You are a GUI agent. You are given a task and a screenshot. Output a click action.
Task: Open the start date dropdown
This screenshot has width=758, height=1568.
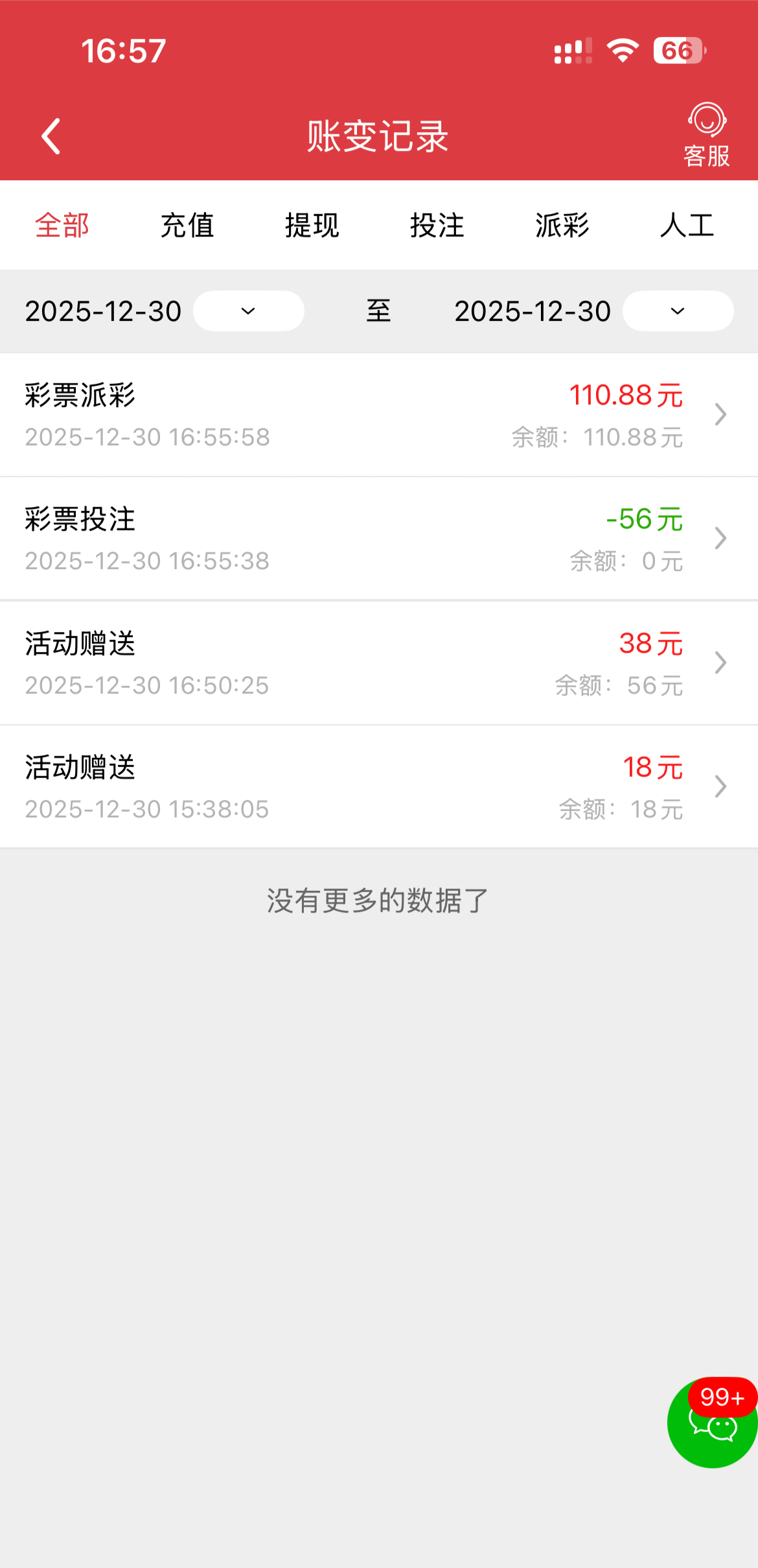249,311
